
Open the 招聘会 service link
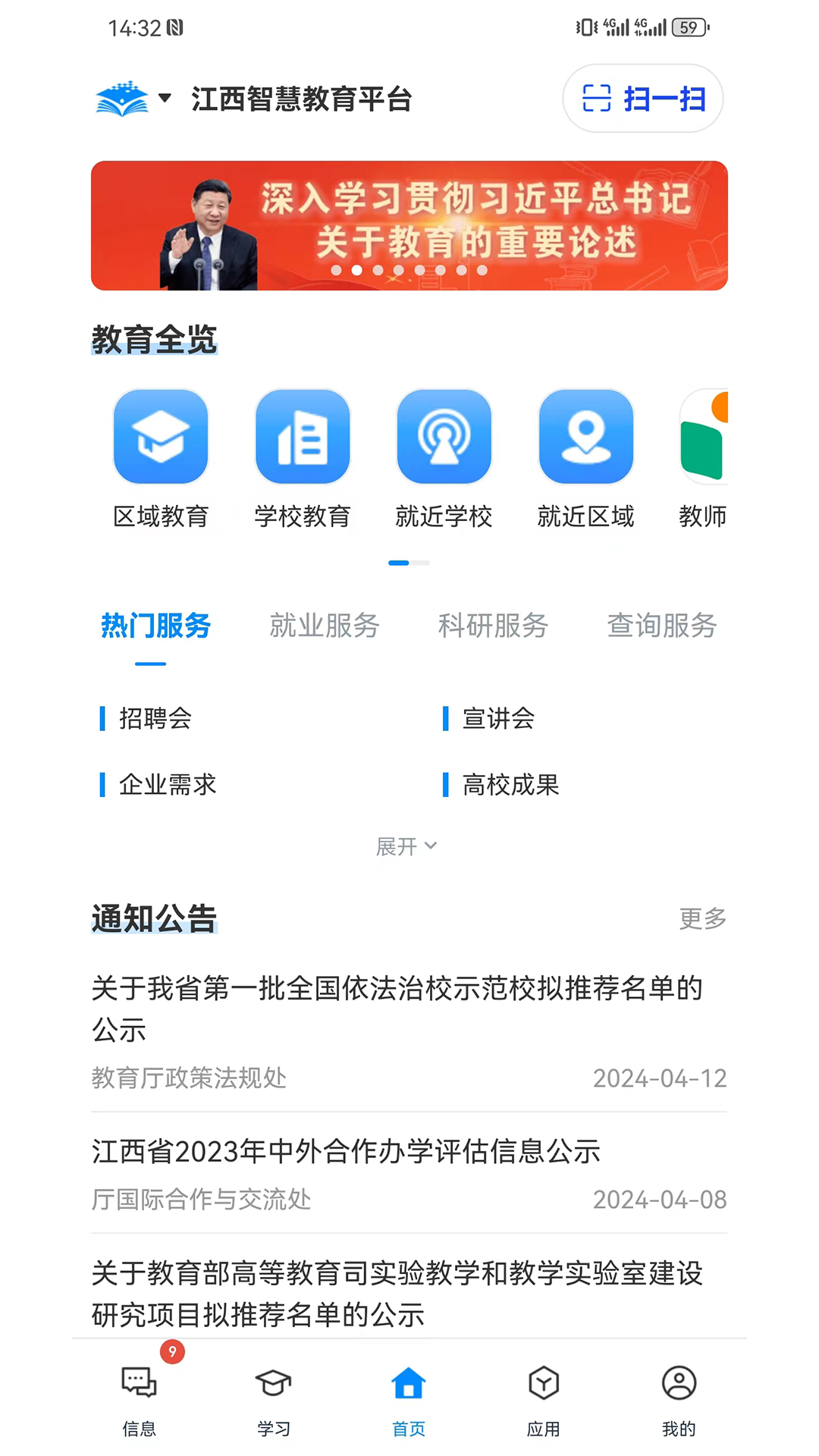coord(155,720)
